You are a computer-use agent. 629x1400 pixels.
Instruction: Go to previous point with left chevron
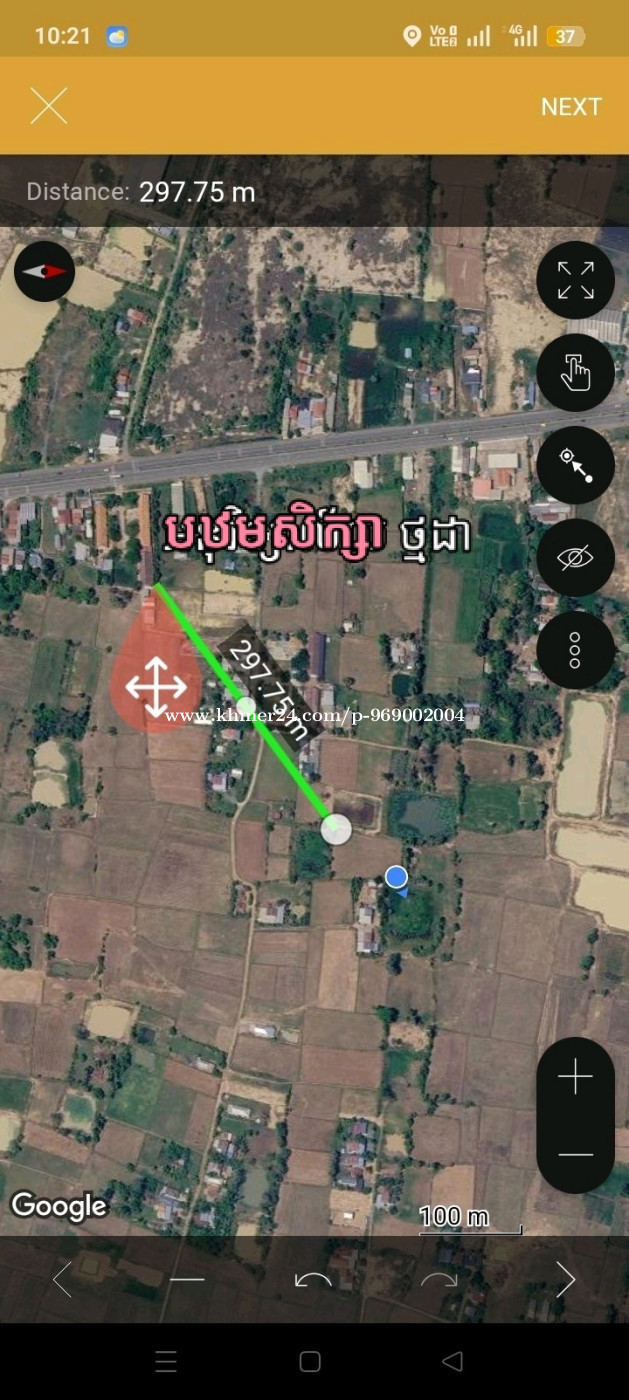[x=62, y=1279]
